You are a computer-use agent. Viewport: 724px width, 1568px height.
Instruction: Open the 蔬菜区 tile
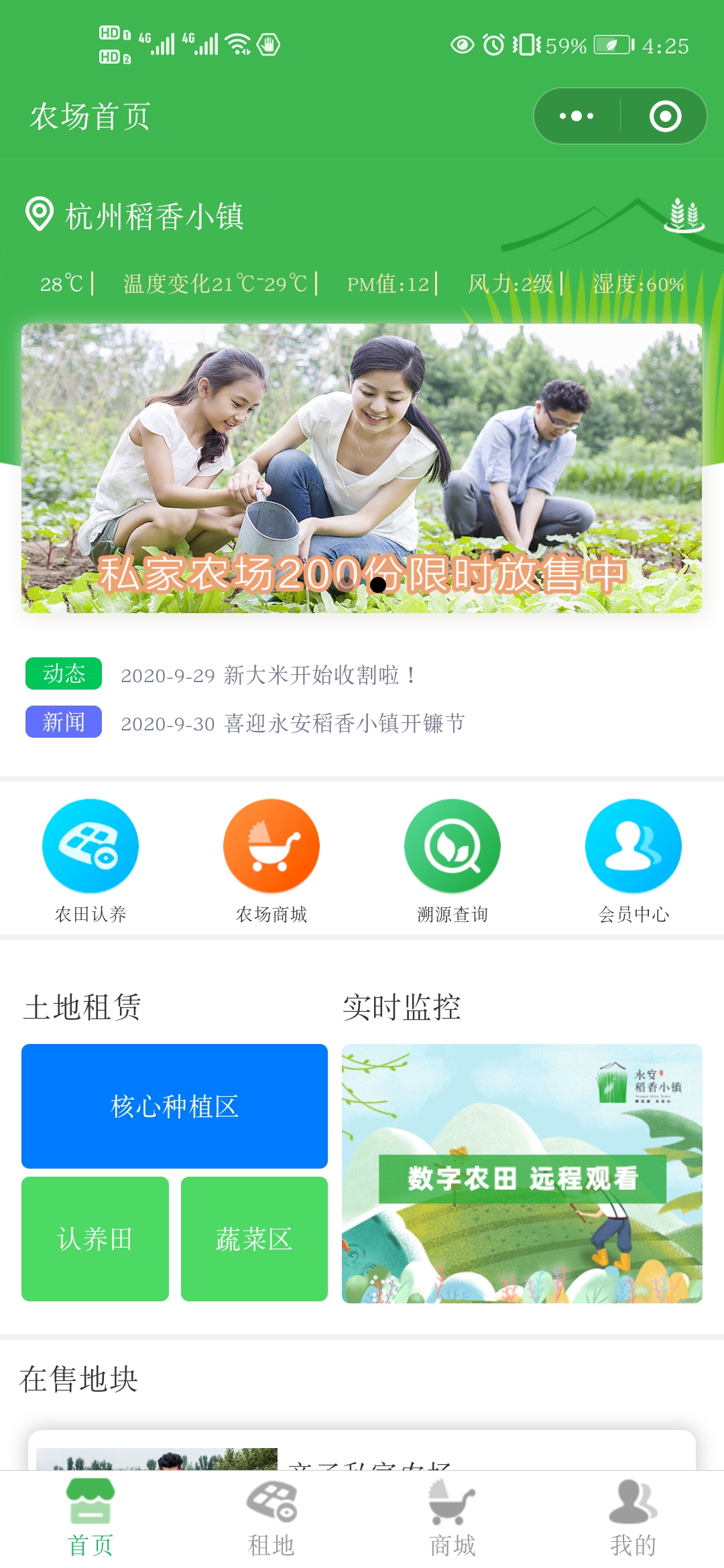(x=254, y=1239)
